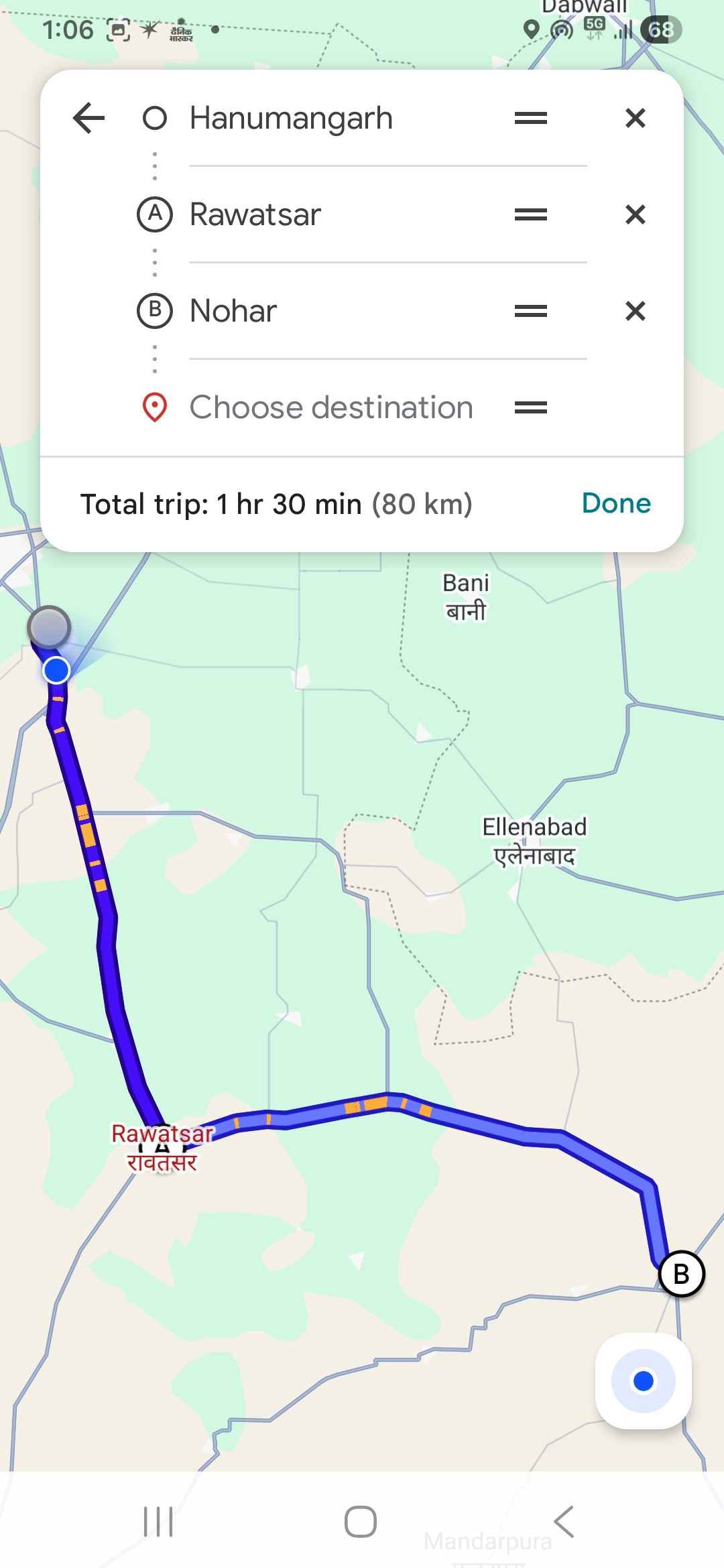Remove the Hanumangarh stop
The height and width of the screenshot is (1568, 724).
[635, 118]
